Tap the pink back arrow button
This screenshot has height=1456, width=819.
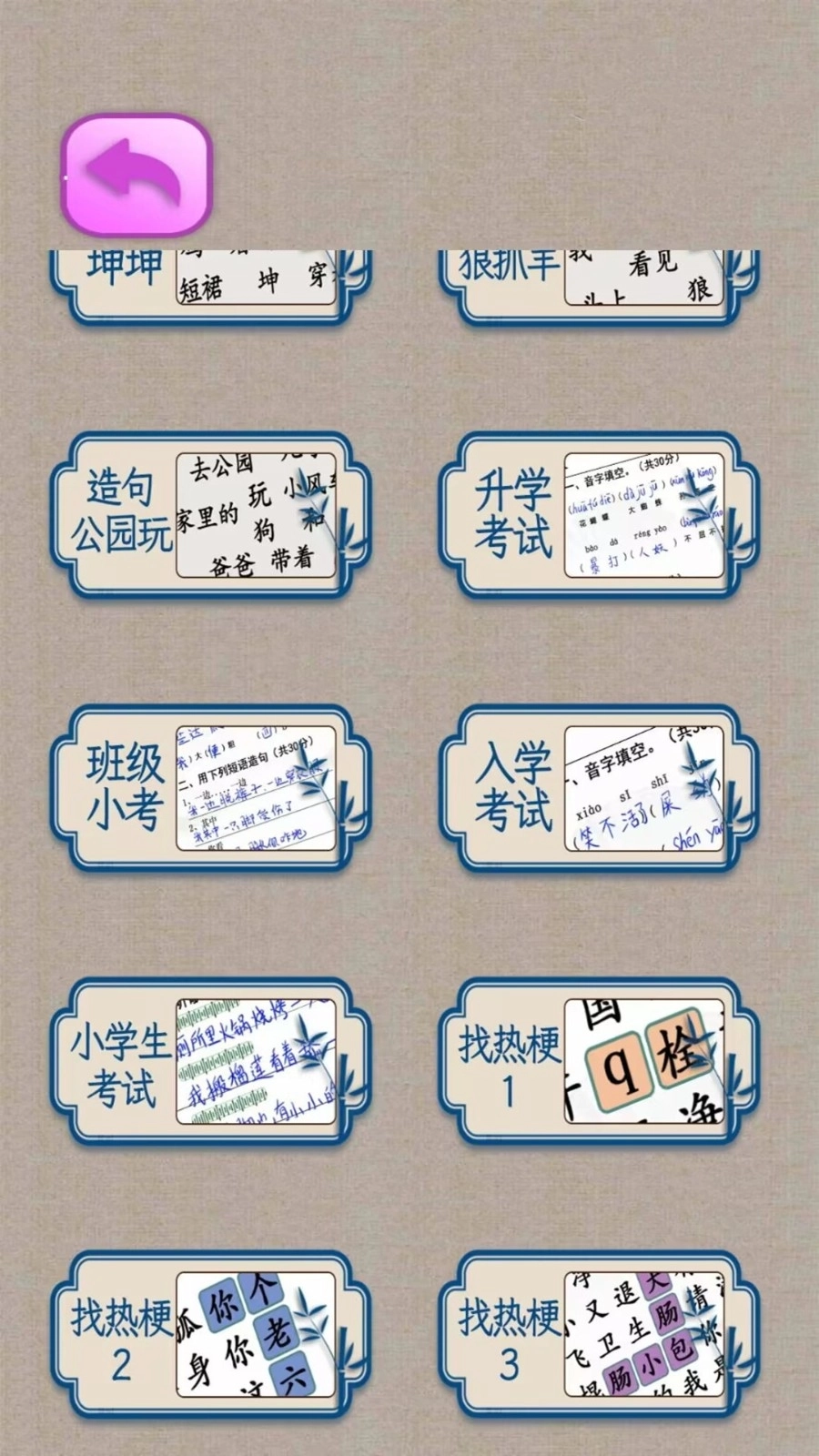pos(136,174)
